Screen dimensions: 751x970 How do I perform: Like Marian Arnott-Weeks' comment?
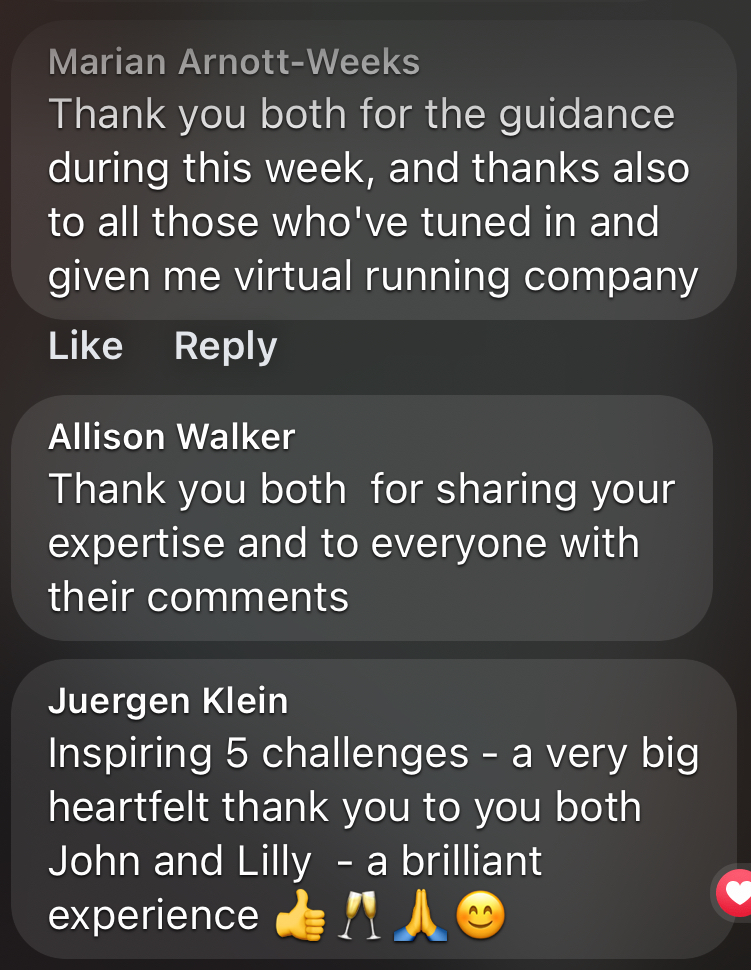pyautogui.click(x=85, y=347)
